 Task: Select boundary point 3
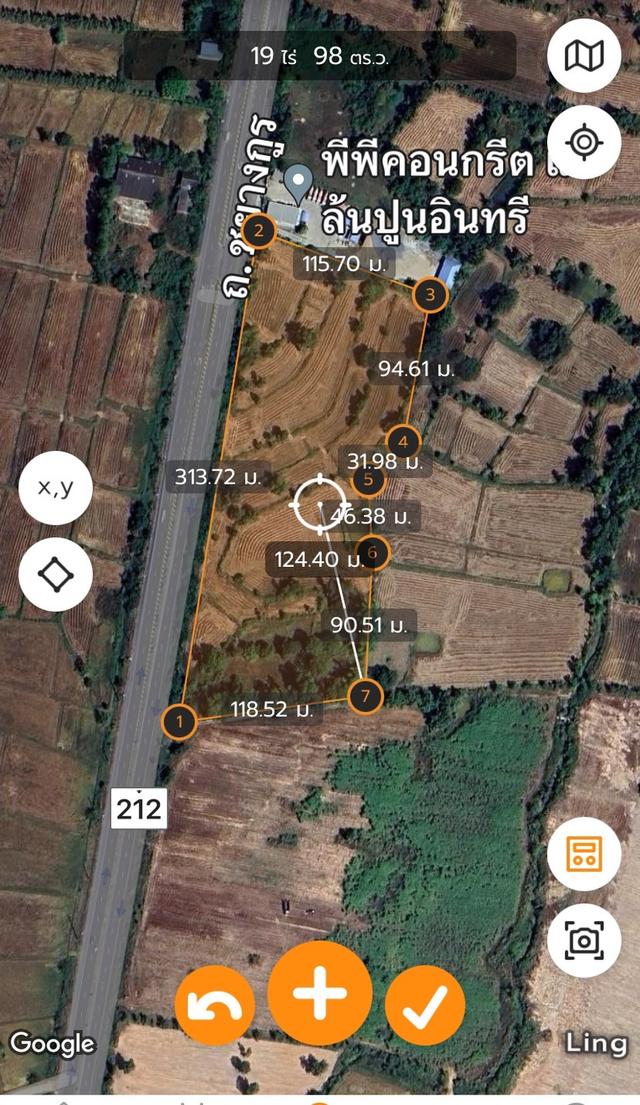point(430,294)
